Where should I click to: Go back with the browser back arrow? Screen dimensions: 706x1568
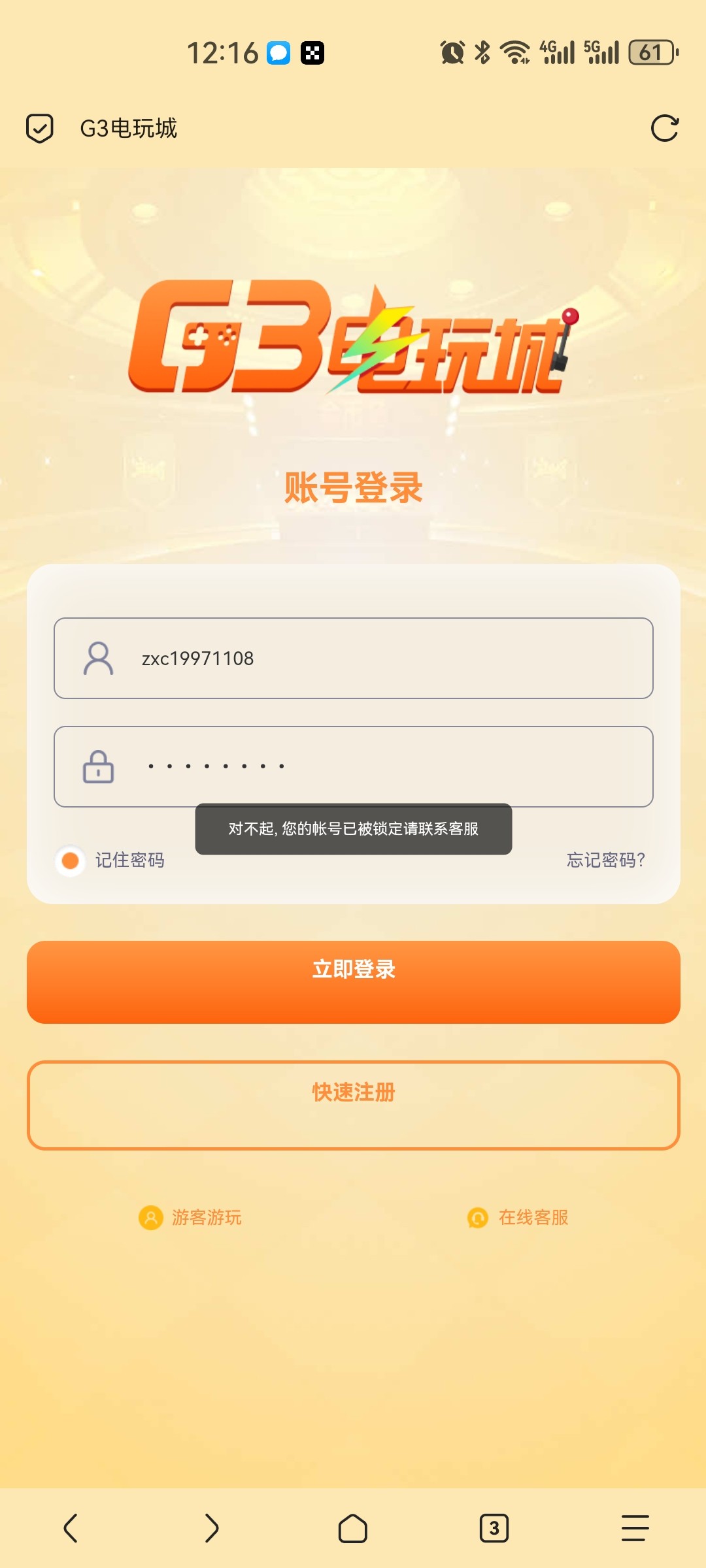coord(71,1528)
